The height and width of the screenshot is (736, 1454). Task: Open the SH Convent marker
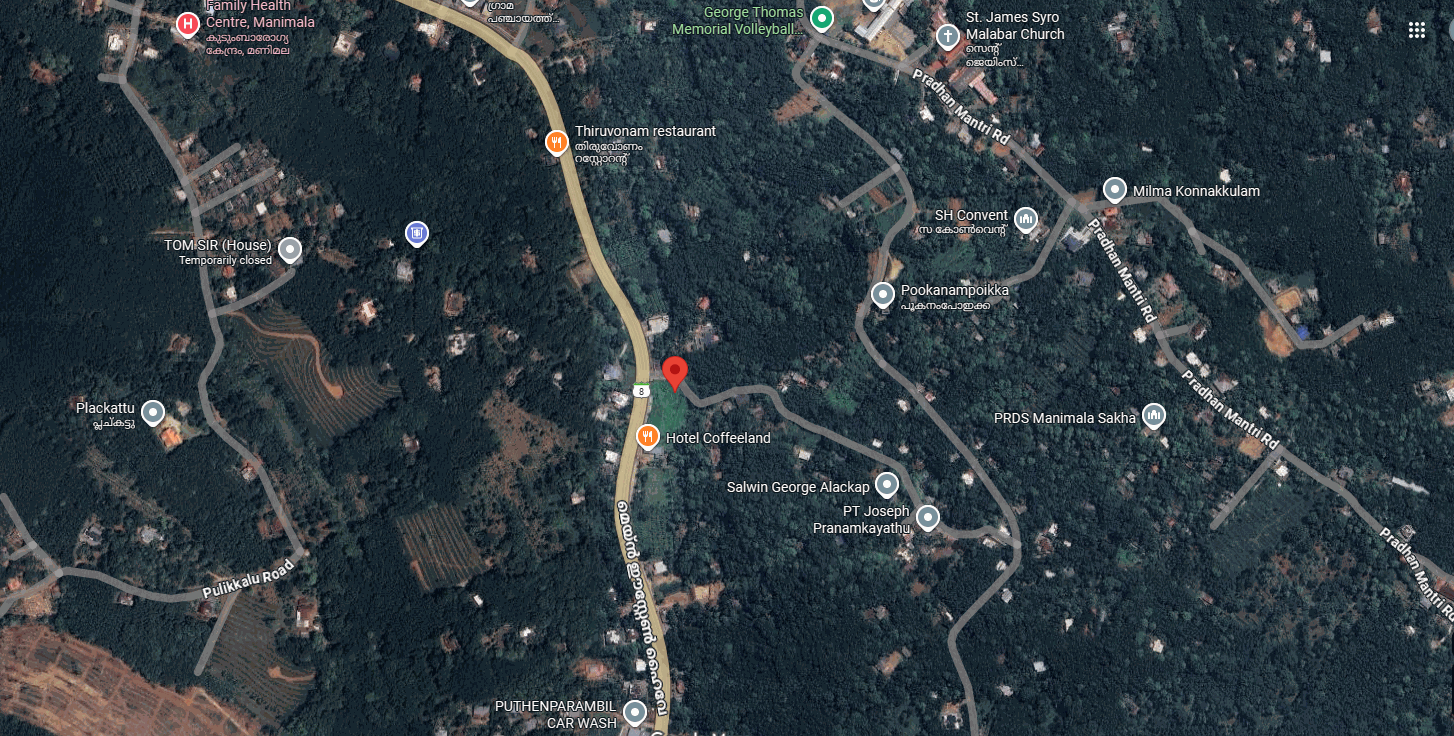(x=1025, y=218)
